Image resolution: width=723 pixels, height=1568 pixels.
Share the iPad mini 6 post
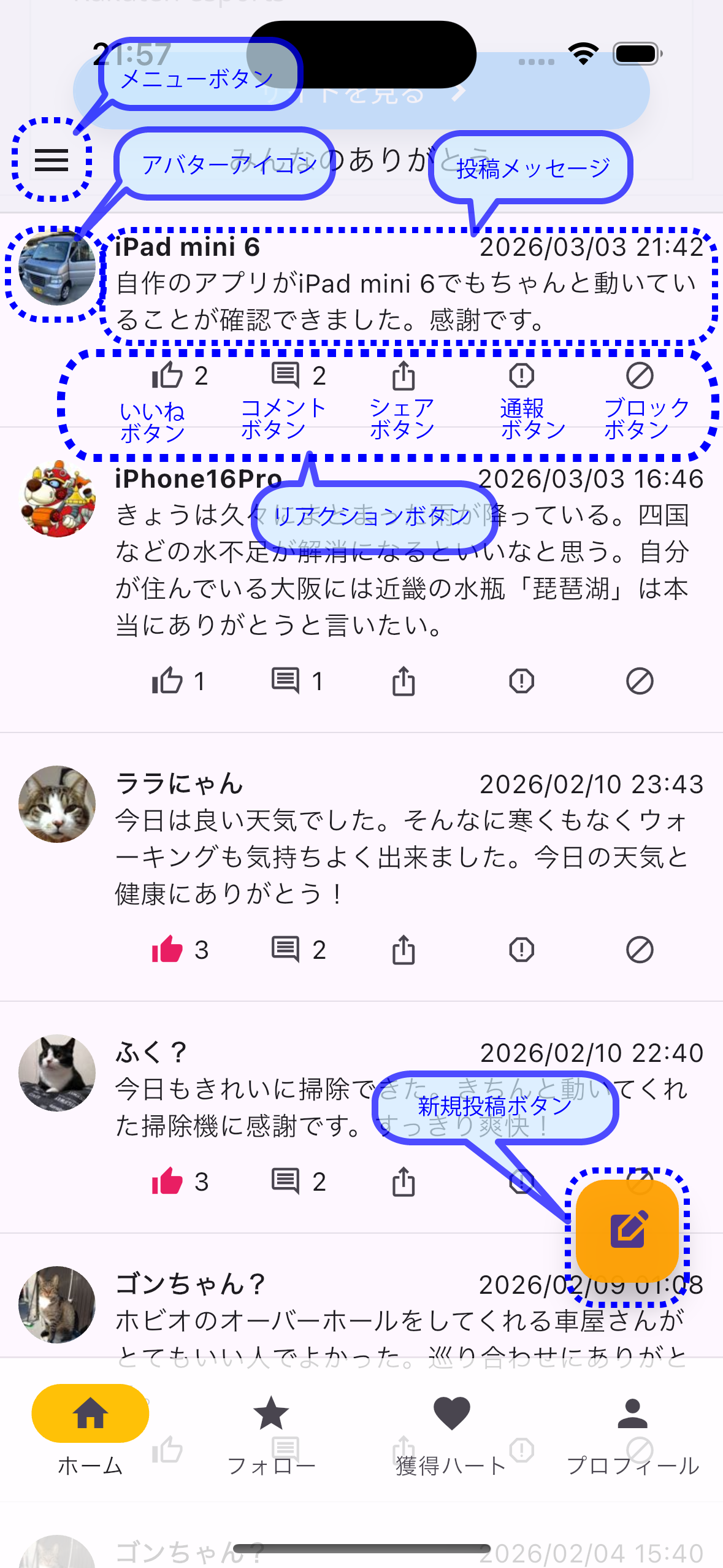[x=403, y=377]
